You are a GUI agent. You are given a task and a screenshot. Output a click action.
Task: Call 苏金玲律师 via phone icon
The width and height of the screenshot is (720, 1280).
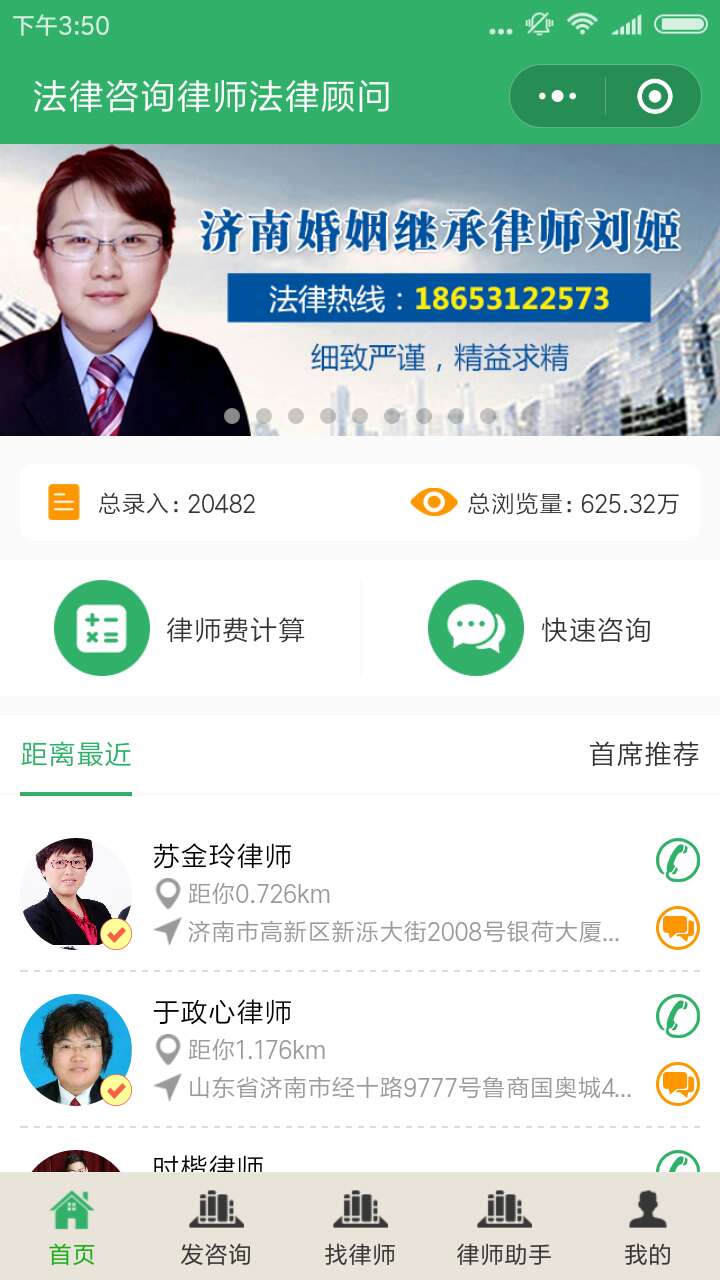pyautogui.click(x=677, y=861)
